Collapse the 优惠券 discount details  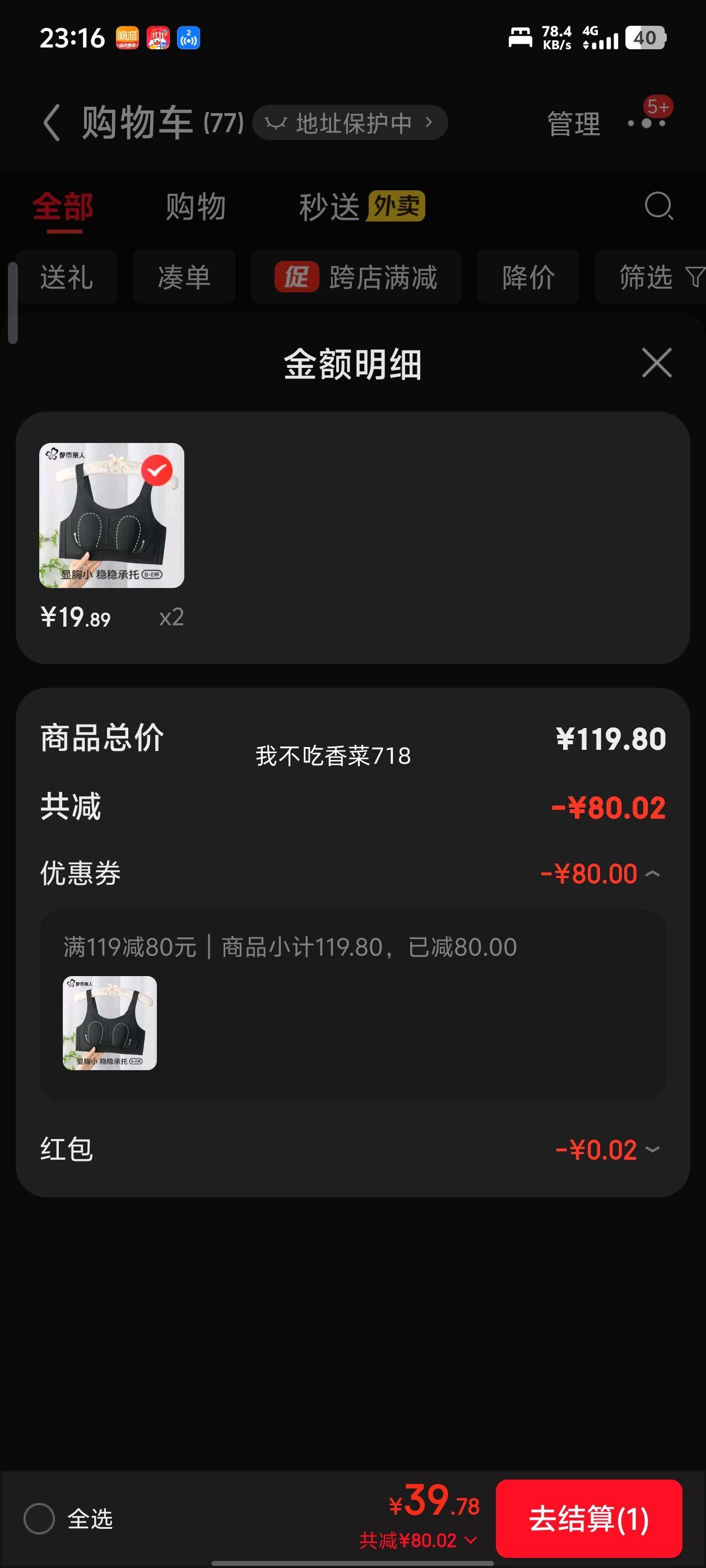pyautogui.click(x=652, y=874)
